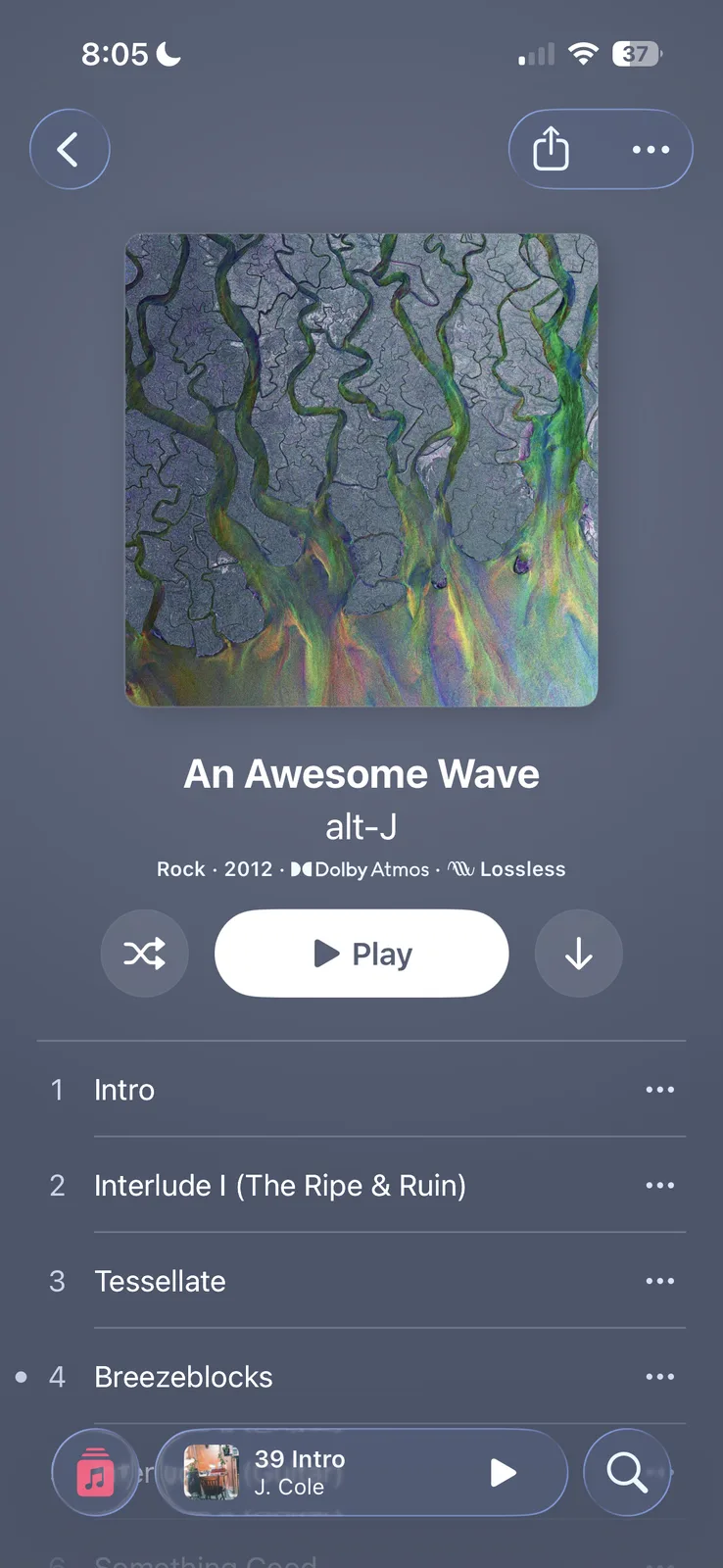Share the album An Awesome Wave
This screenshot has width=723, height=1568.
click(x=551, y=150)
